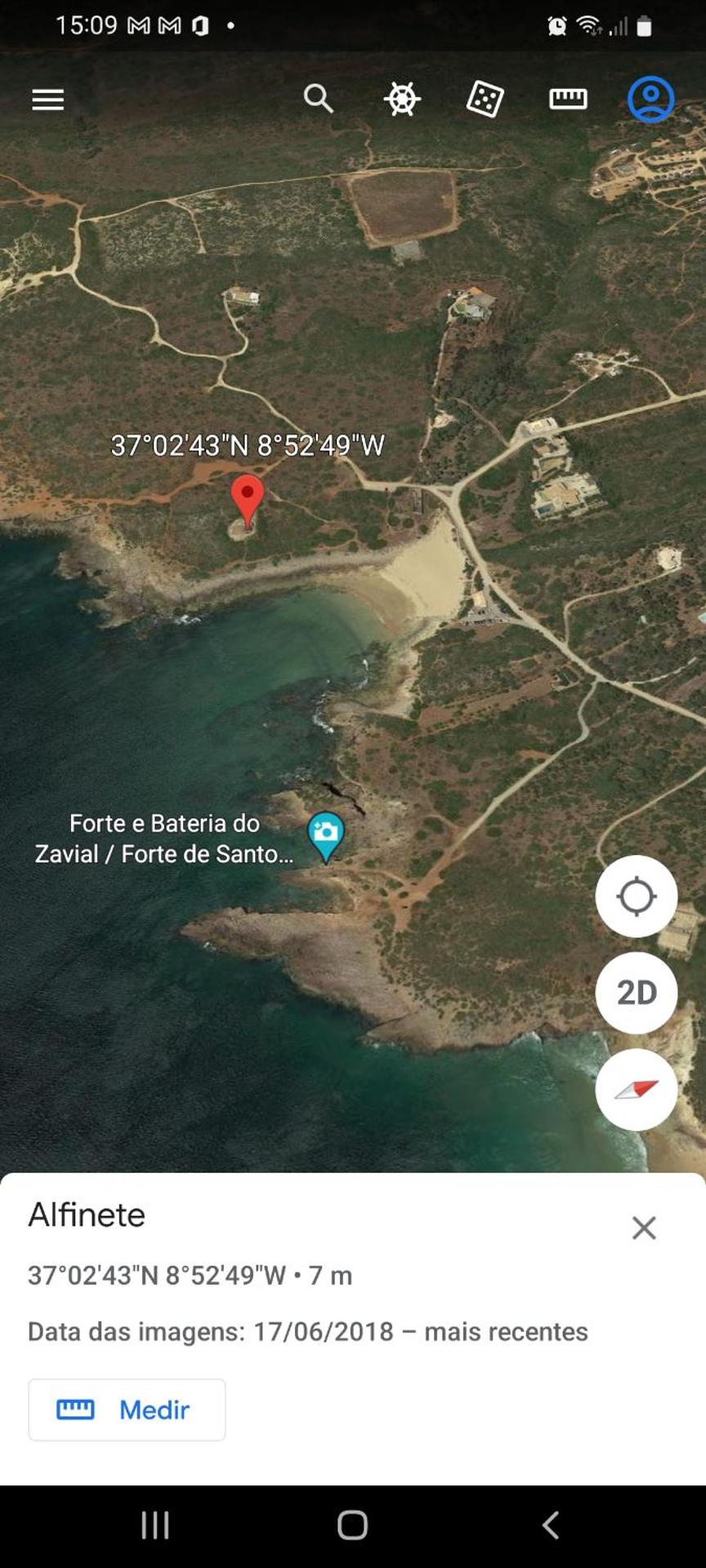The height and width of the screenshot is (1568, 706).
Task: Center map on my location
Action: point(636,897)
